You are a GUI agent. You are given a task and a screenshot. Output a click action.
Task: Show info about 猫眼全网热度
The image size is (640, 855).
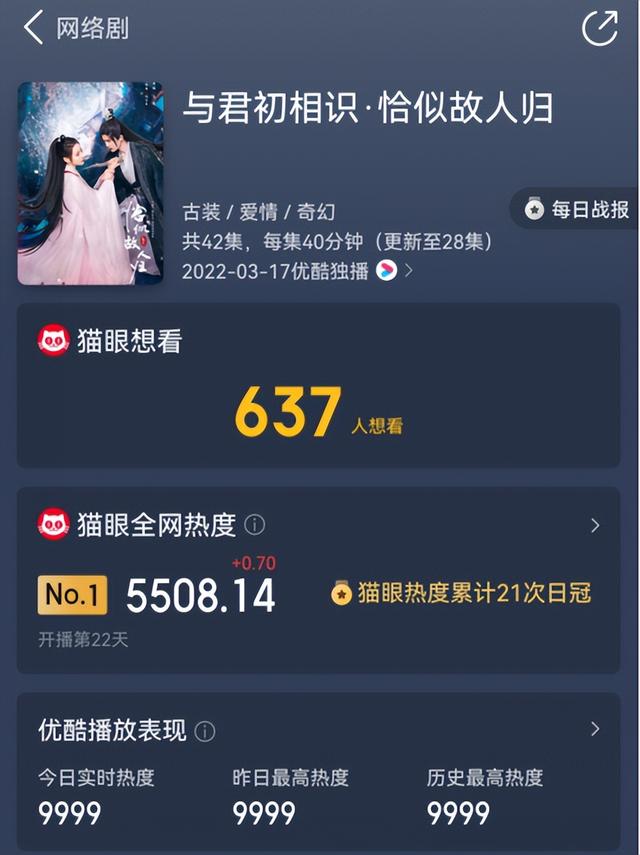[x=255, y=525]
